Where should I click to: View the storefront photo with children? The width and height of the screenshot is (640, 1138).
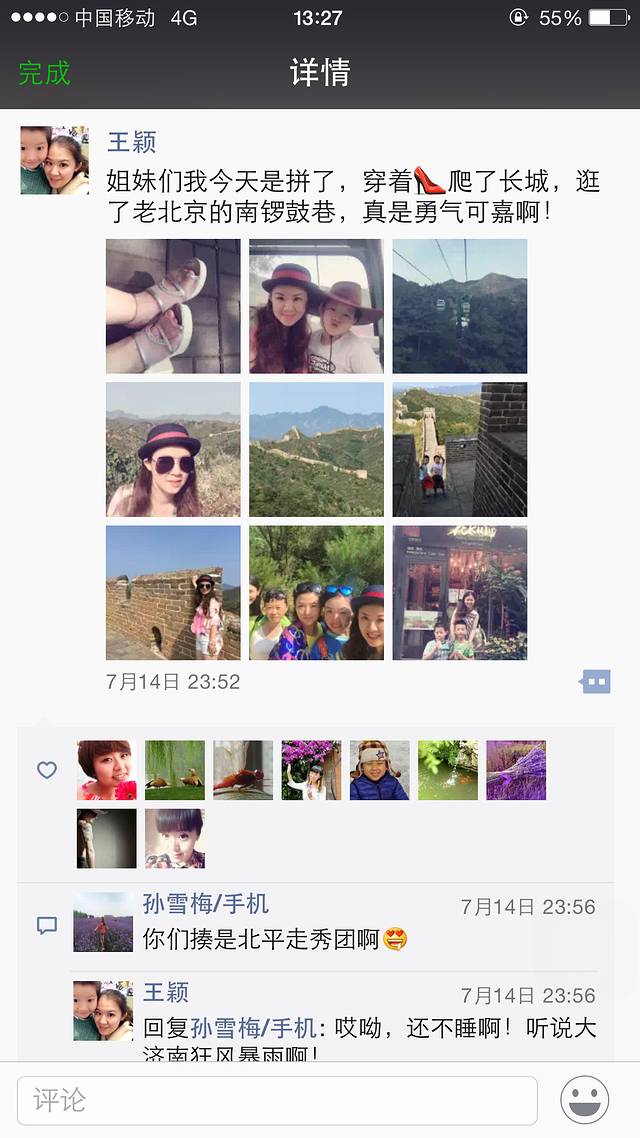(x=459, y=593)
